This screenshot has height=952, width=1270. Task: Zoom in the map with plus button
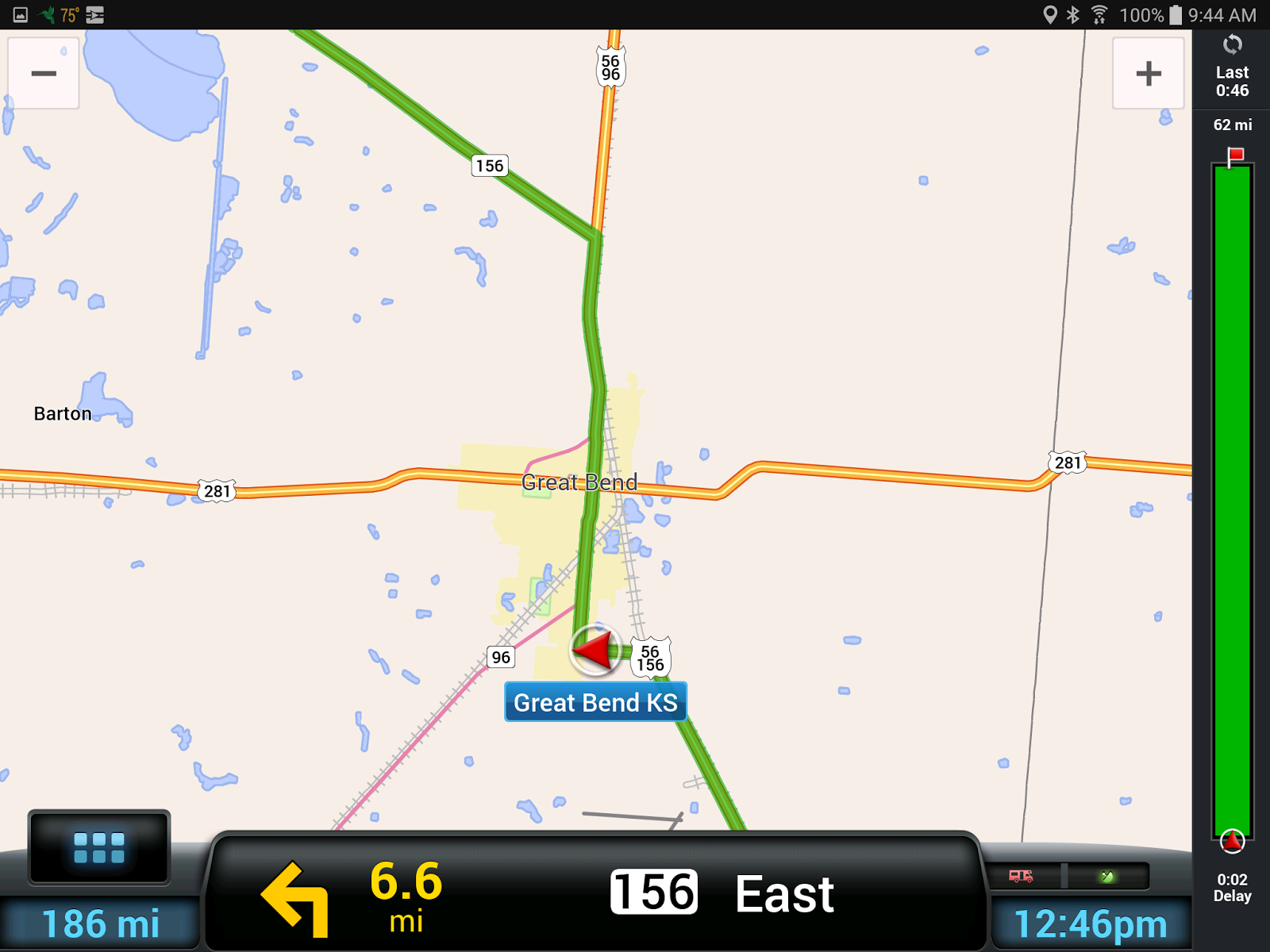pos(1148,74)
